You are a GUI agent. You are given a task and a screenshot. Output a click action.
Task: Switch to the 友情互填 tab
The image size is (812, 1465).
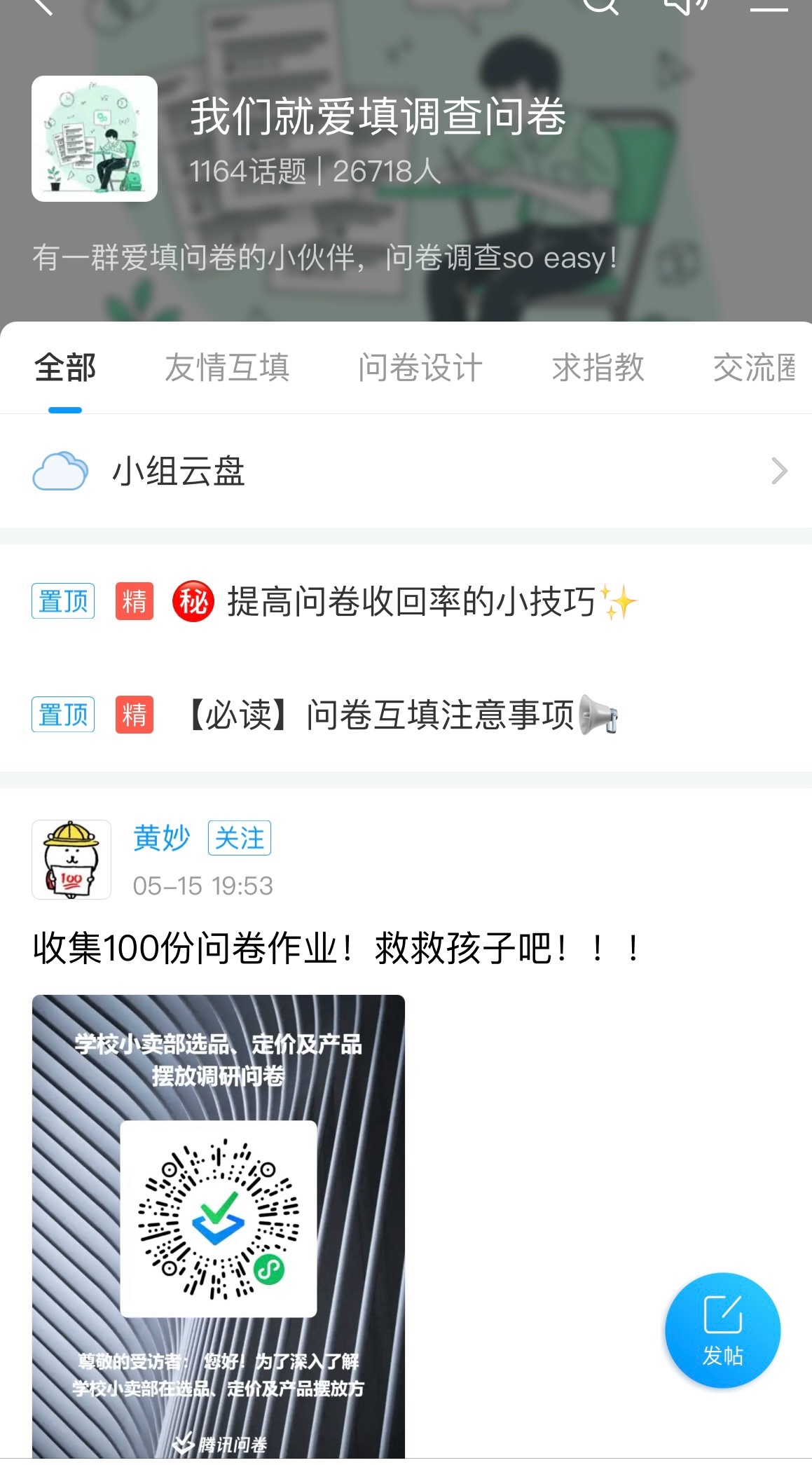(227, 368)
